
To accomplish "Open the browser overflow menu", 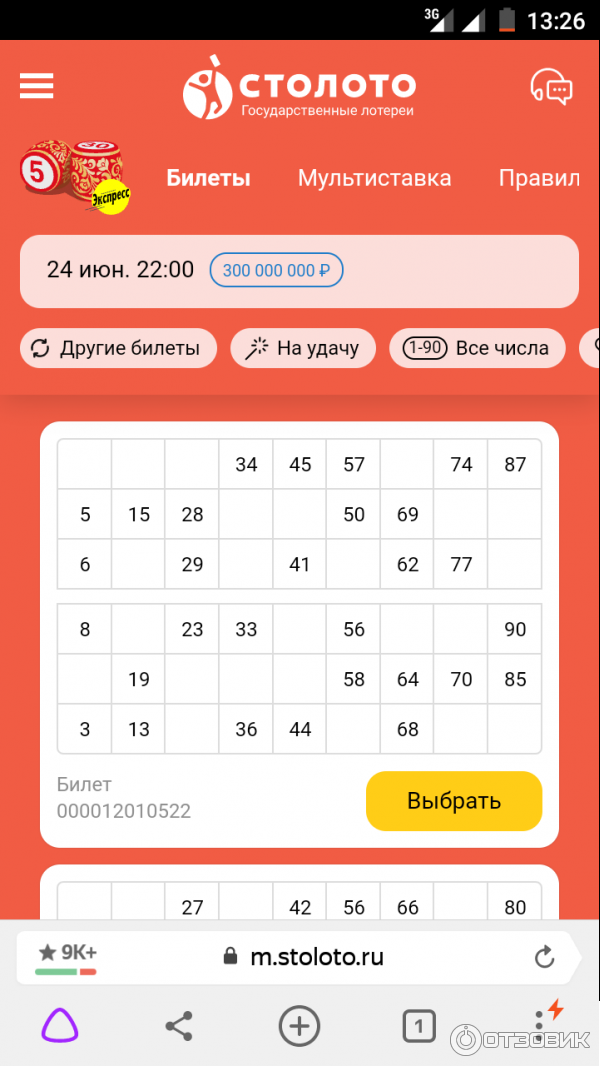I will click(x=540, y=1026).
